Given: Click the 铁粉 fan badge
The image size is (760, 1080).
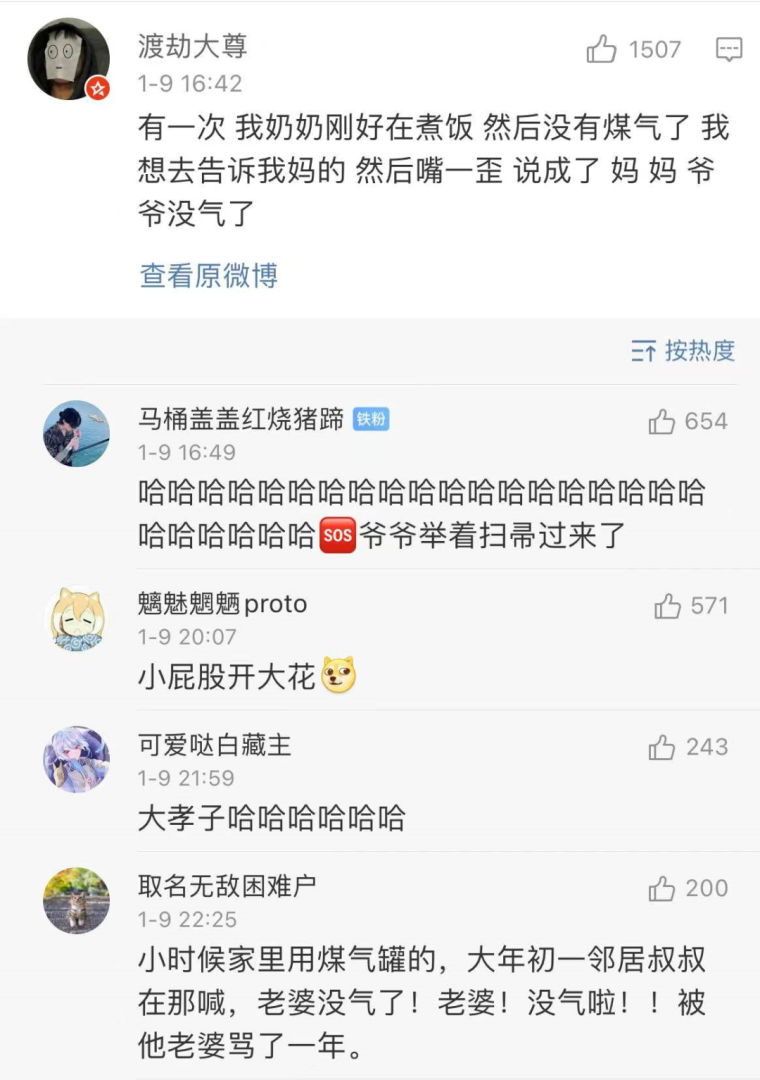Looking at the screenshot, I should click(373, 421).
